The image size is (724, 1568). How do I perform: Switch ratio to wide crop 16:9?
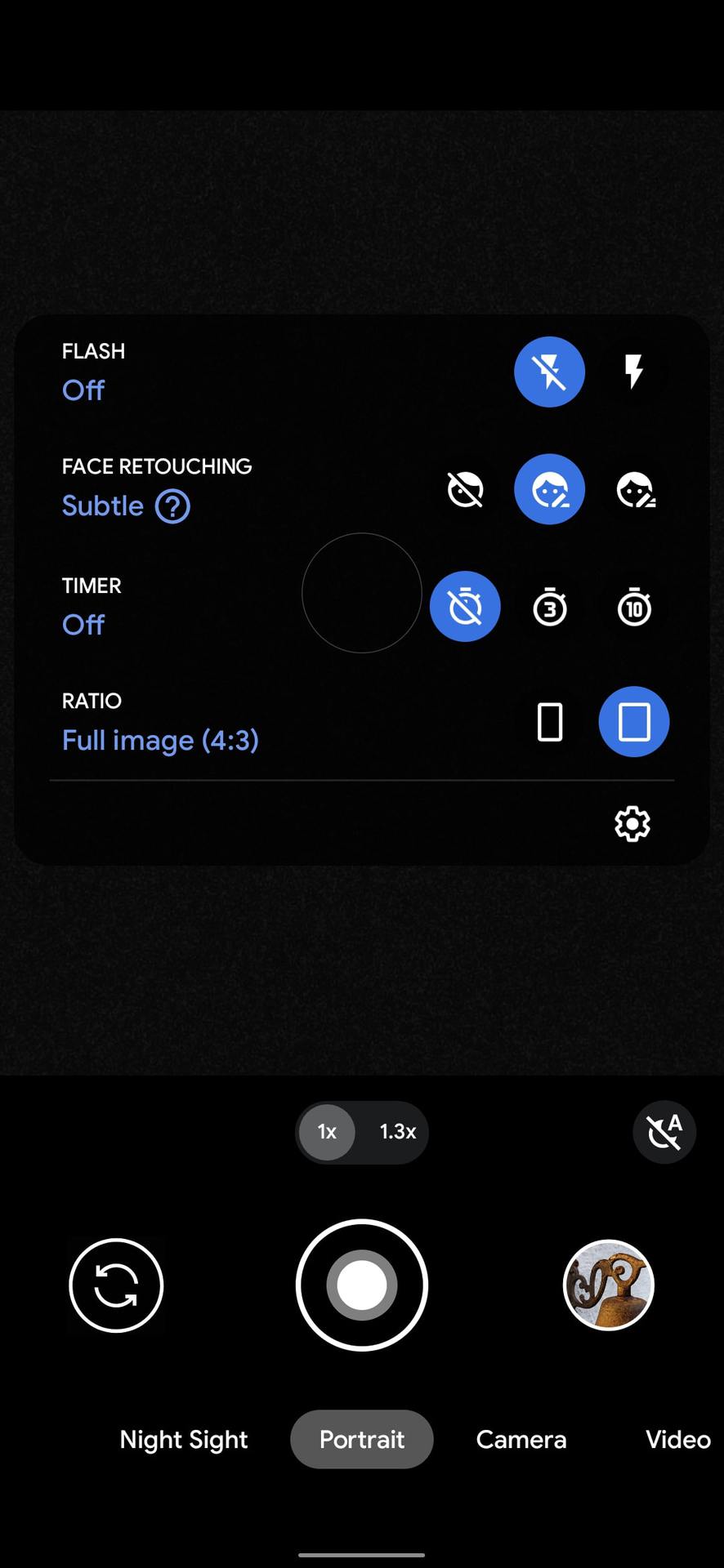549,722
